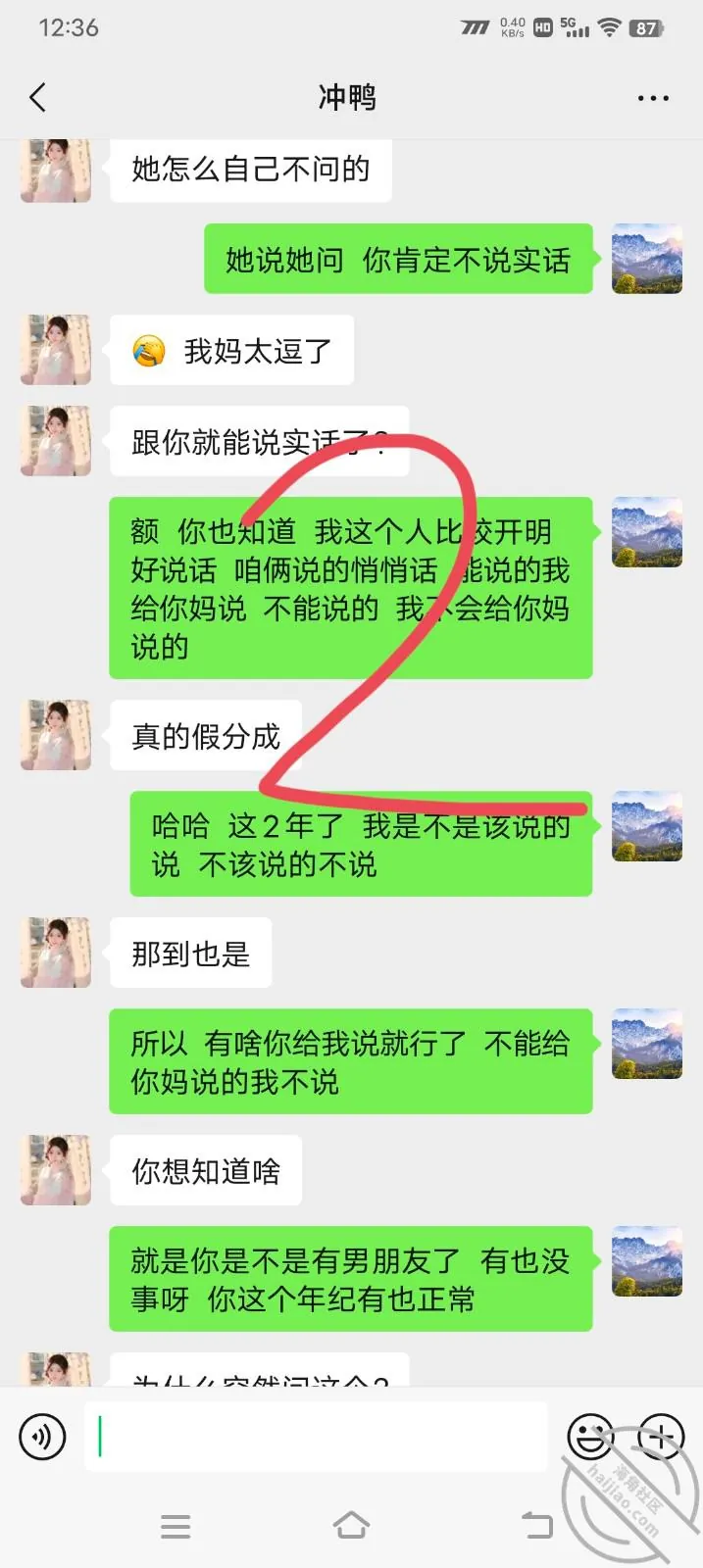
Task: Open the emoji sticker panel
Action: point(590,1437)
